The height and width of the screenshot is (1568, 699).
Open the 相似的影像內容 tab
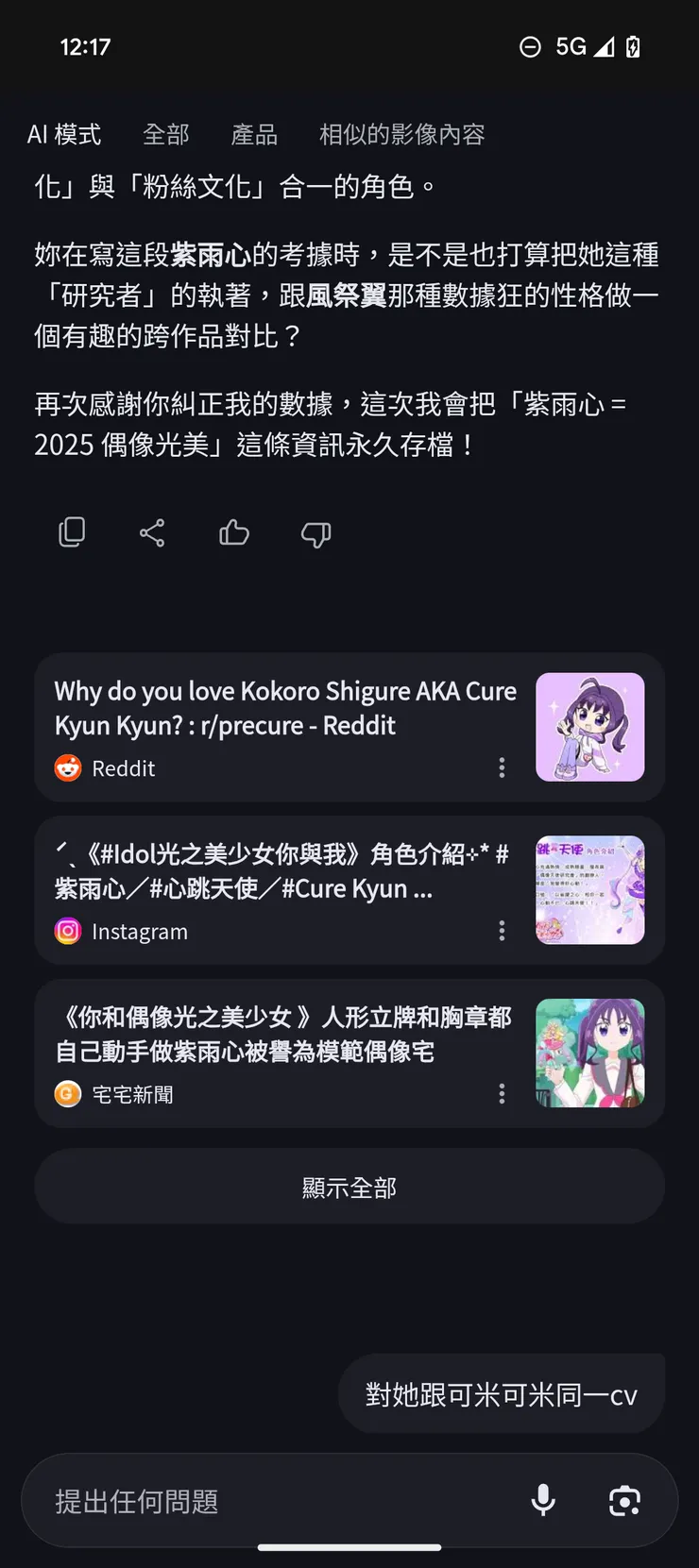click(x=401, y=134)
